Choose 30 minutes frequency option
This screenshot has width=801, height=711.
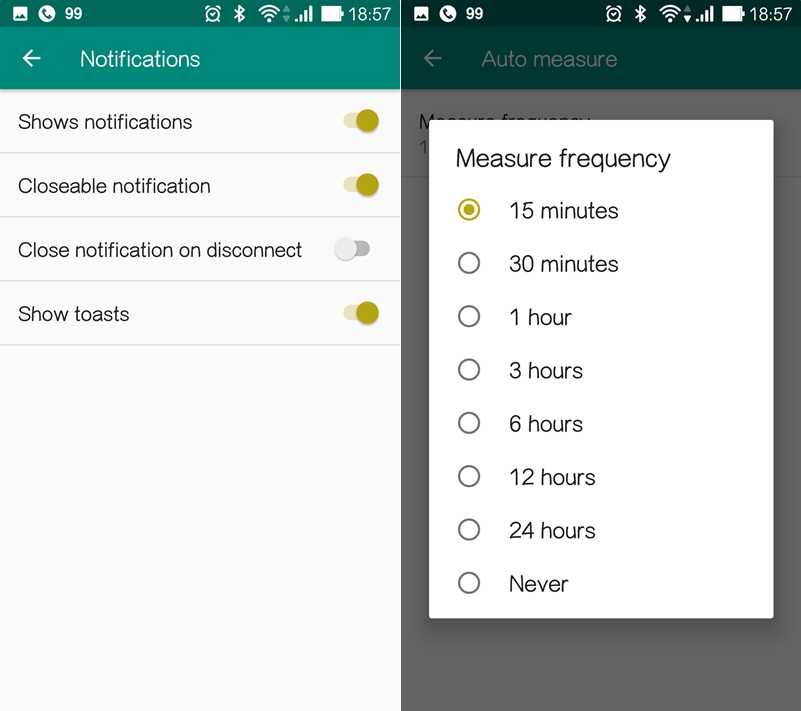[469, 263]
